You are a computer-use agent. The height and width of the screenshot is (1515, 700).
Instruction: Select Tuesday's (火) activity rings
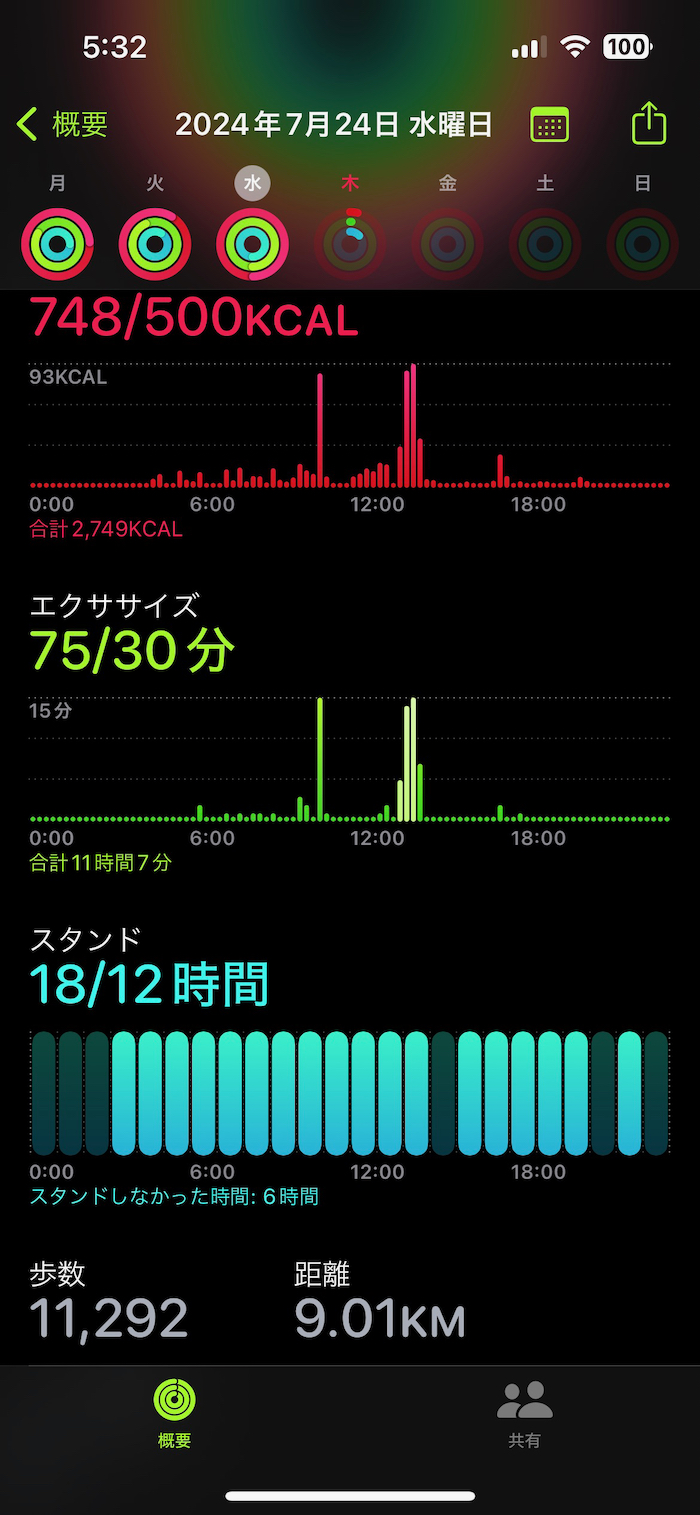point(155,244)
